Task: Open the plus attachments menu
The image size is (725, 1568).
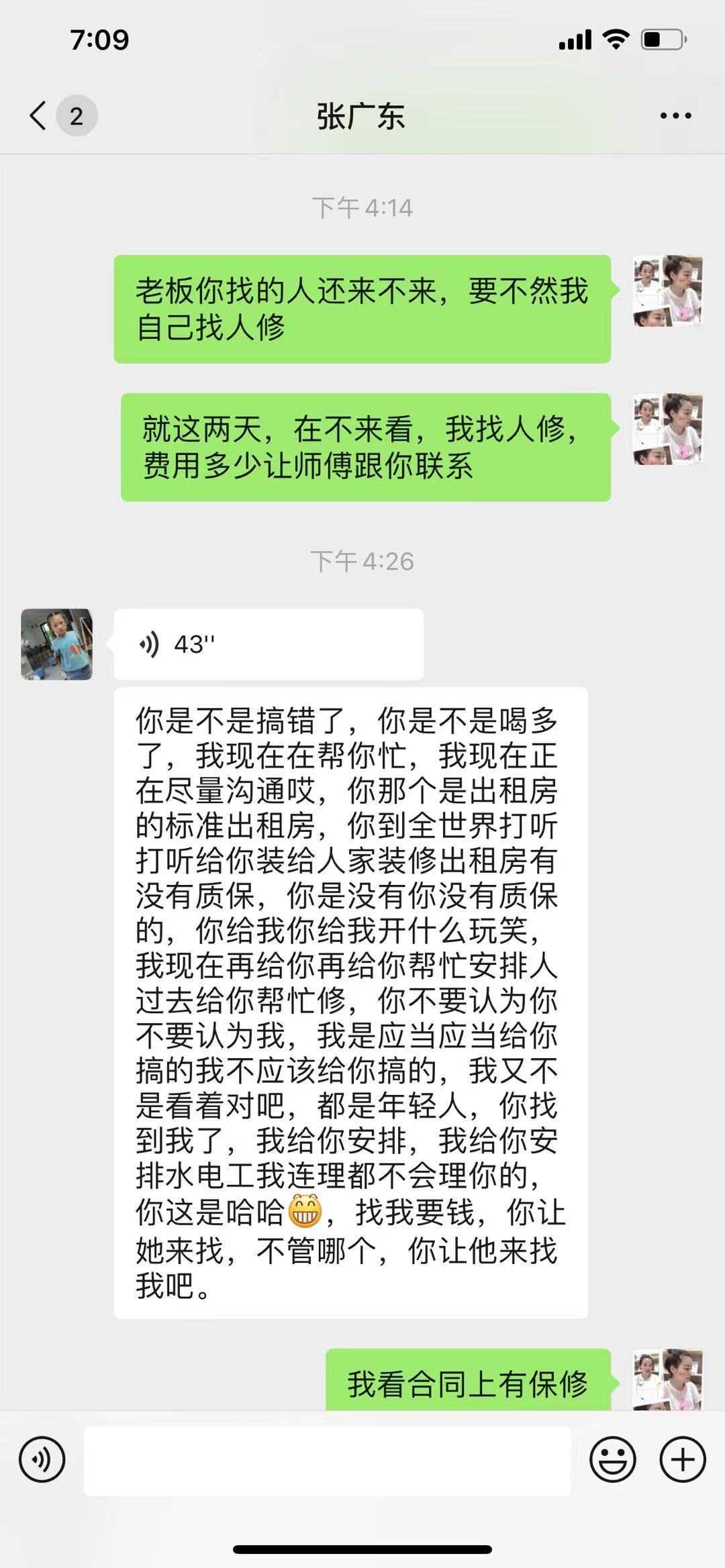Action: point(683,1459)
